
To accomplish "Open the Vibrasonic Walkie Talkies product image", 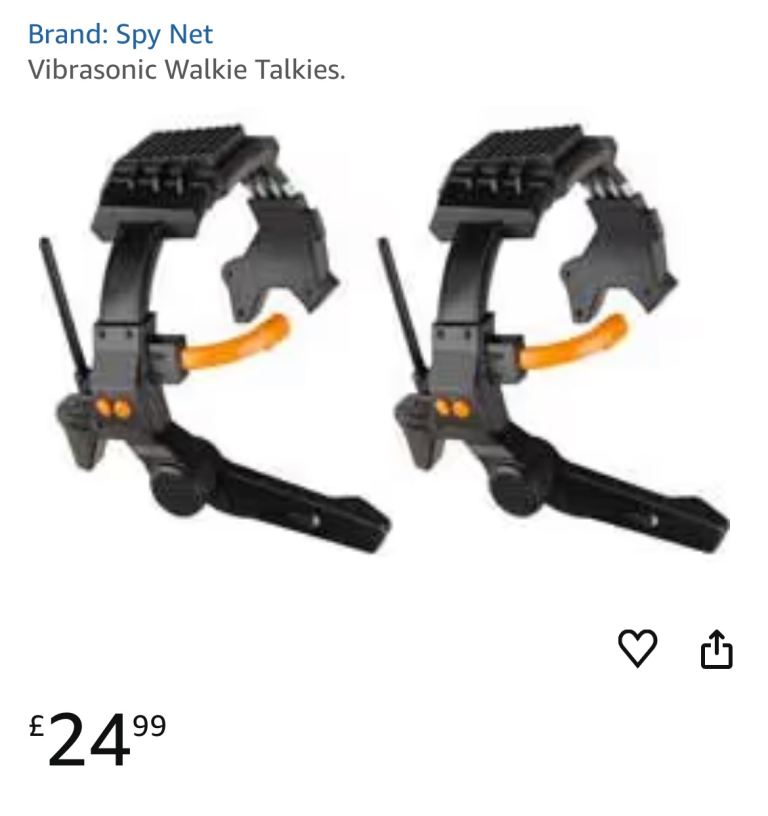I will point(384,340).
